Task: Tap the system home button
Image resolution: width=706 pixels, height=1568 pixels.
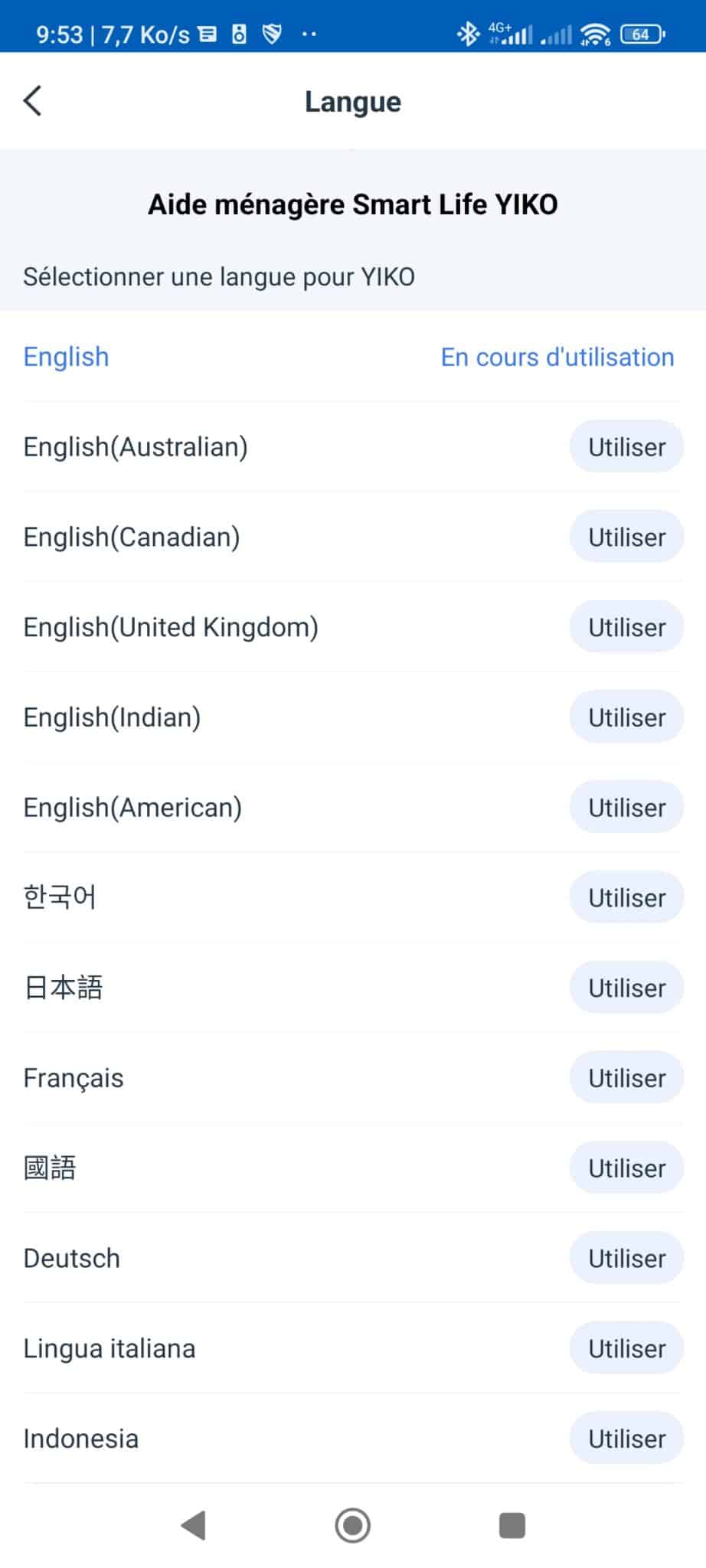Action: (352, 1525)
